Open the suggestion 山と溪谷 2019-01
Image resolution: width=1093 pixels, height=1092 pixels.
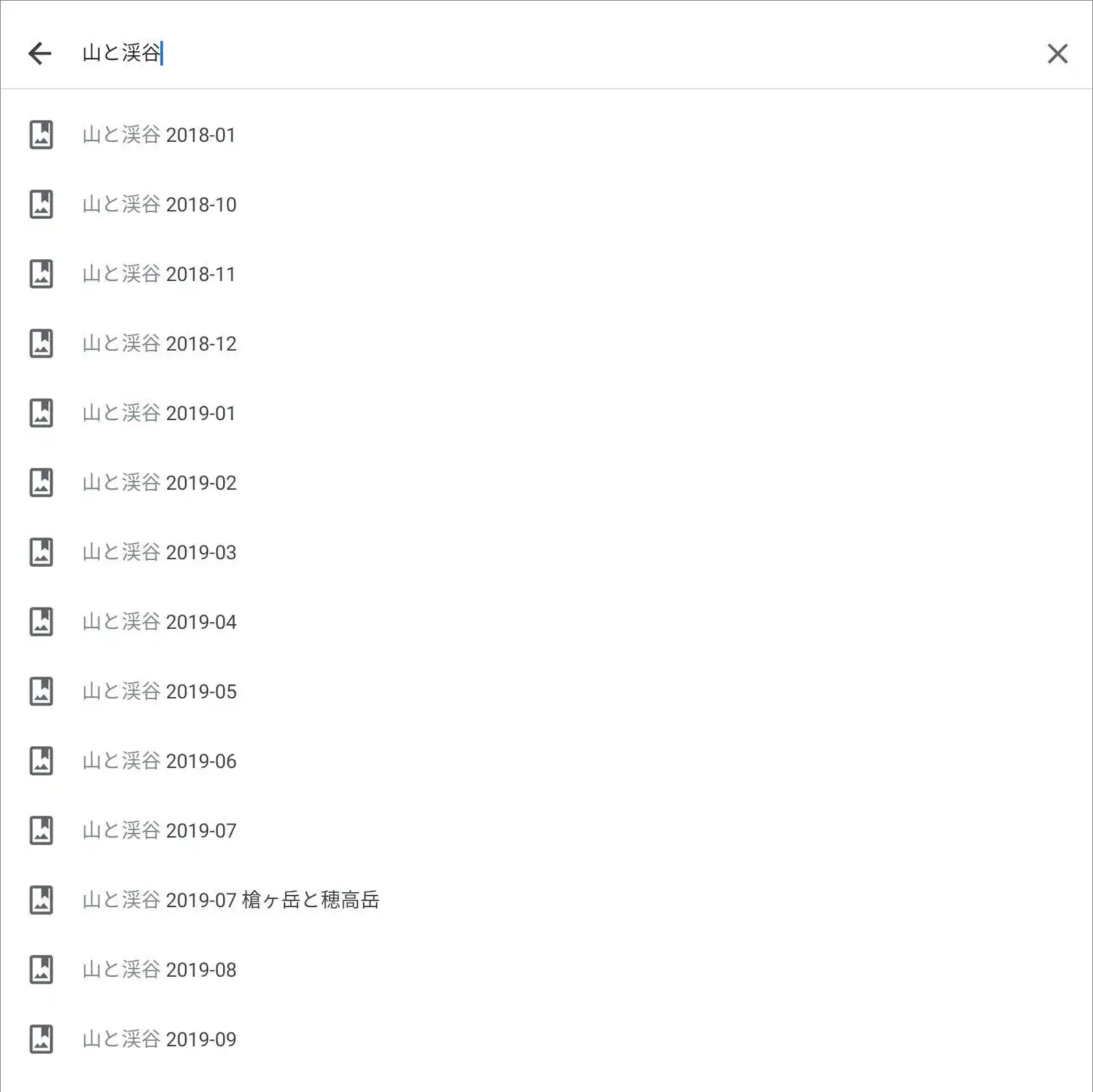pyautogui.click(x=159, y=413)
